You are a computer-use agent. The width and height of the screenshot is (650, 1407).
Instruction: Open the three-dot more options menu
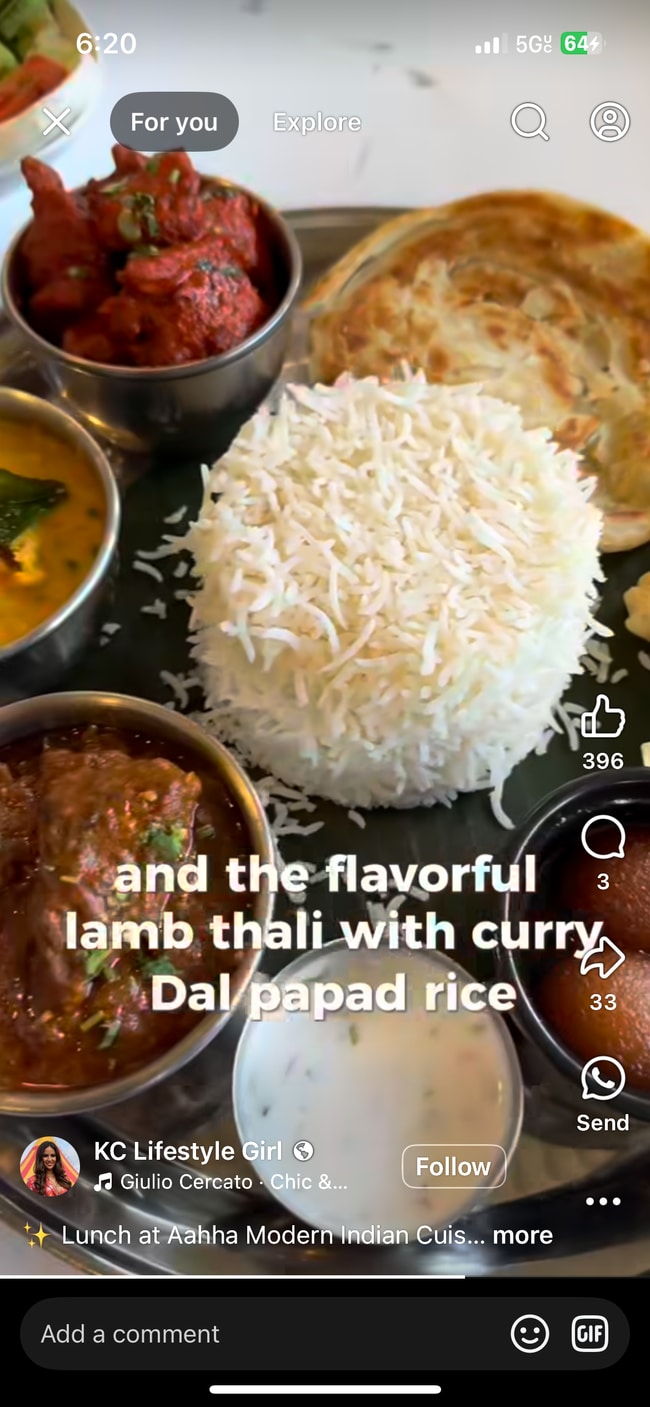click(602, 1201)
